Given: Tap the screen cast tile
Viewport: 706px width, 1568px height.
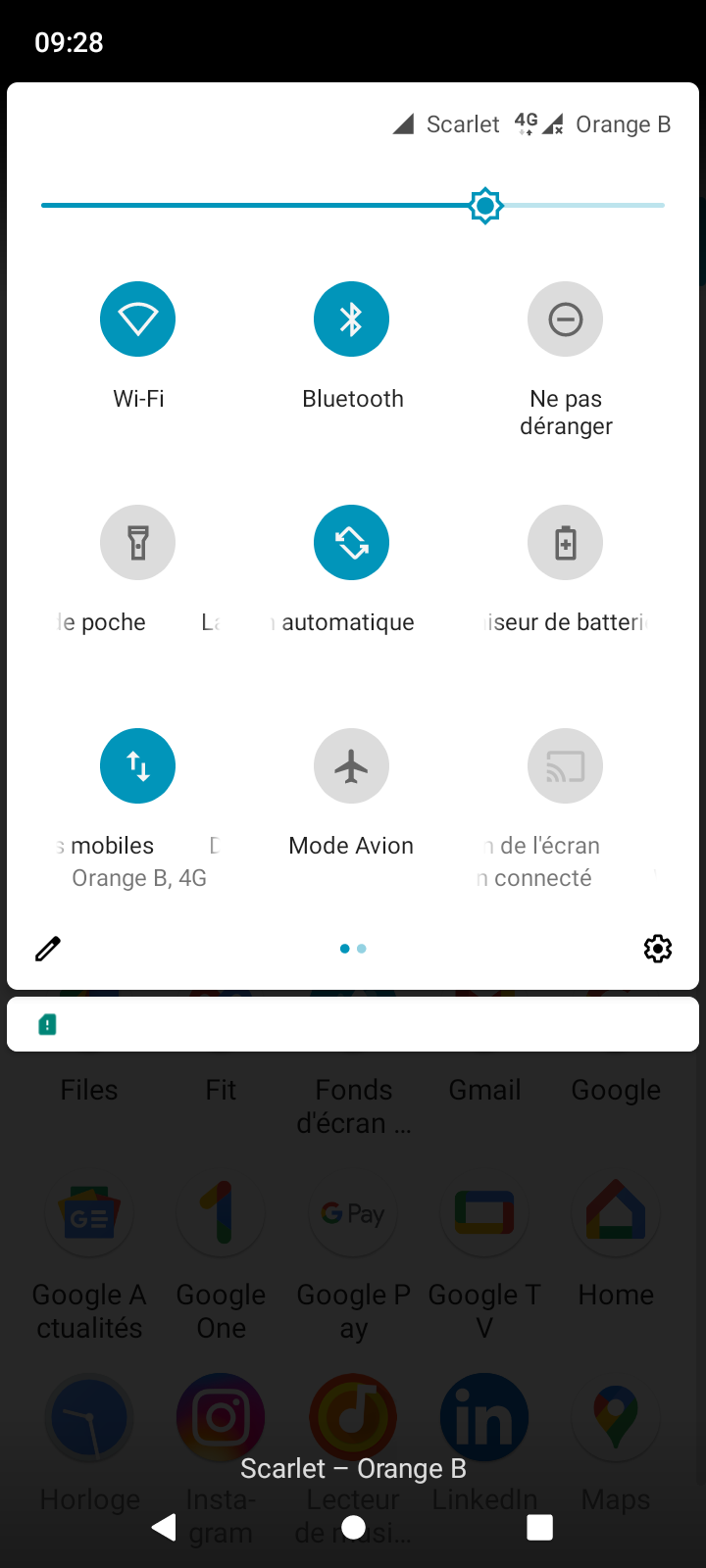Looking at the screenshot, I should point(565,765).
